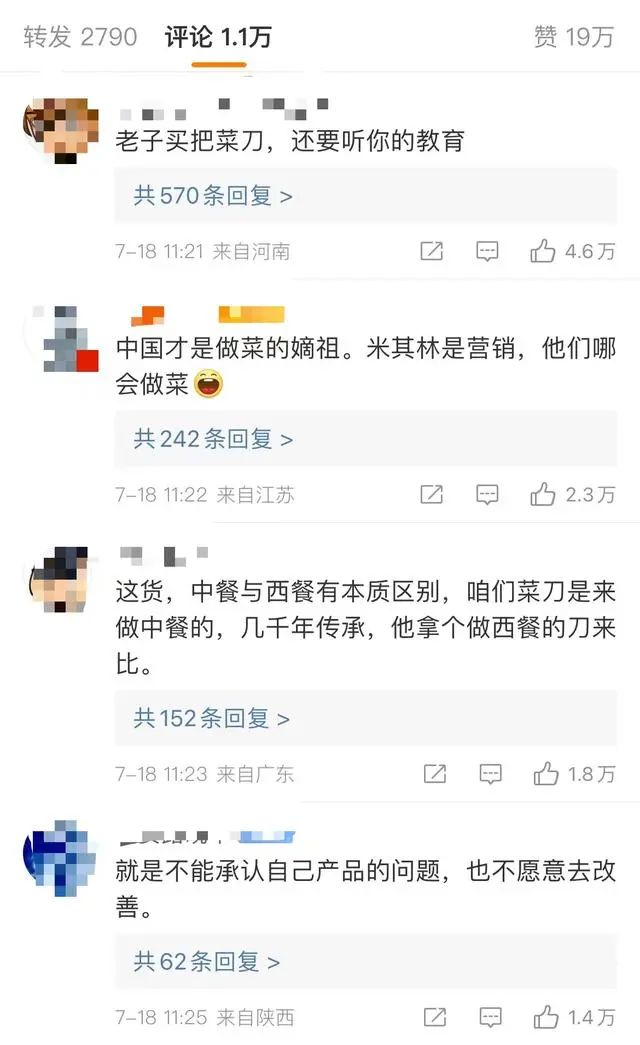Comment on the 江苏 user's post
640x1045 pixels.
pyautogui.click(x=487, y=495)
